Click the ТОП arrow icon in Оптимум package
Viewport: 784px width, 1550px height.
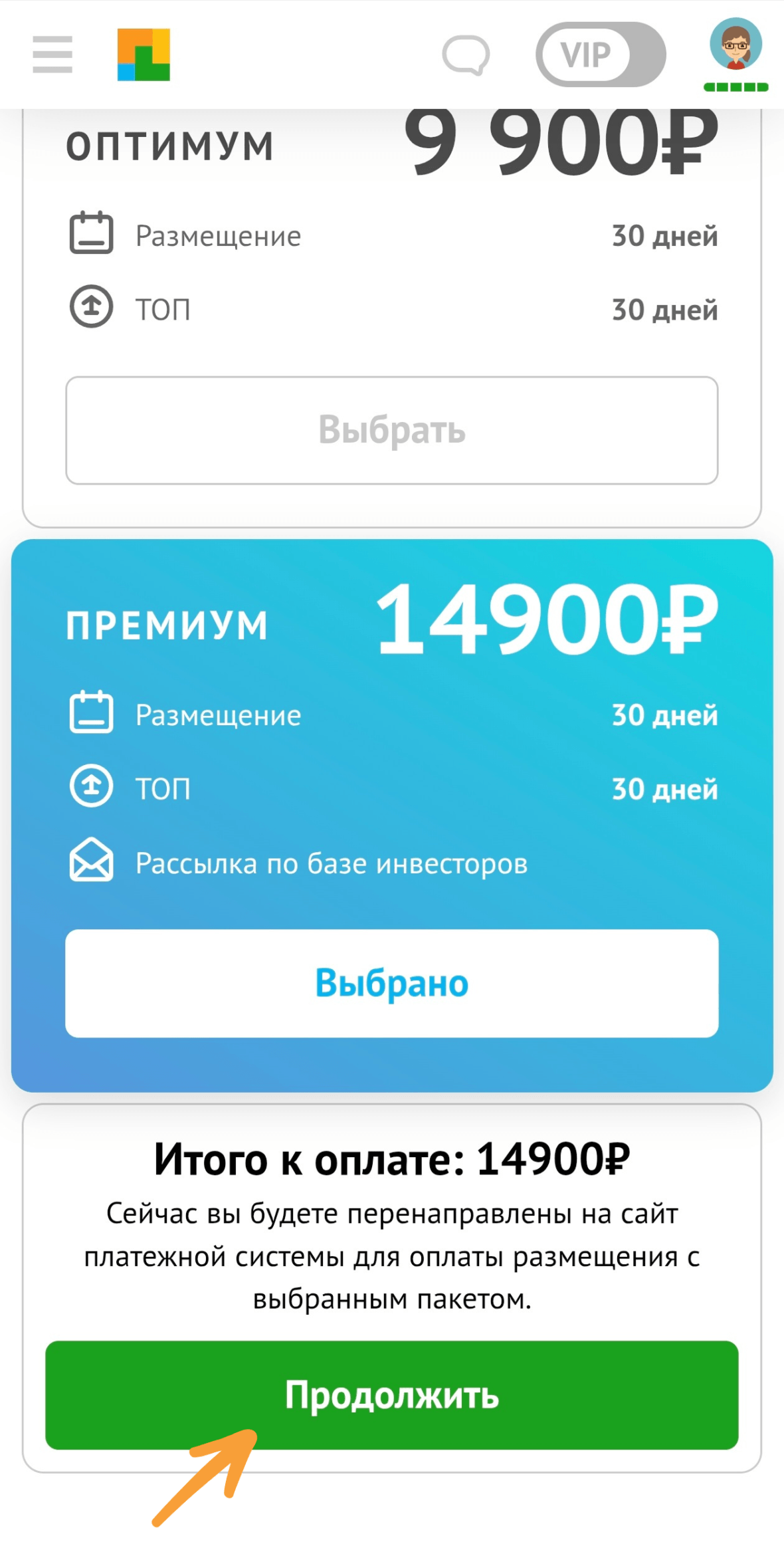point(92,308)
